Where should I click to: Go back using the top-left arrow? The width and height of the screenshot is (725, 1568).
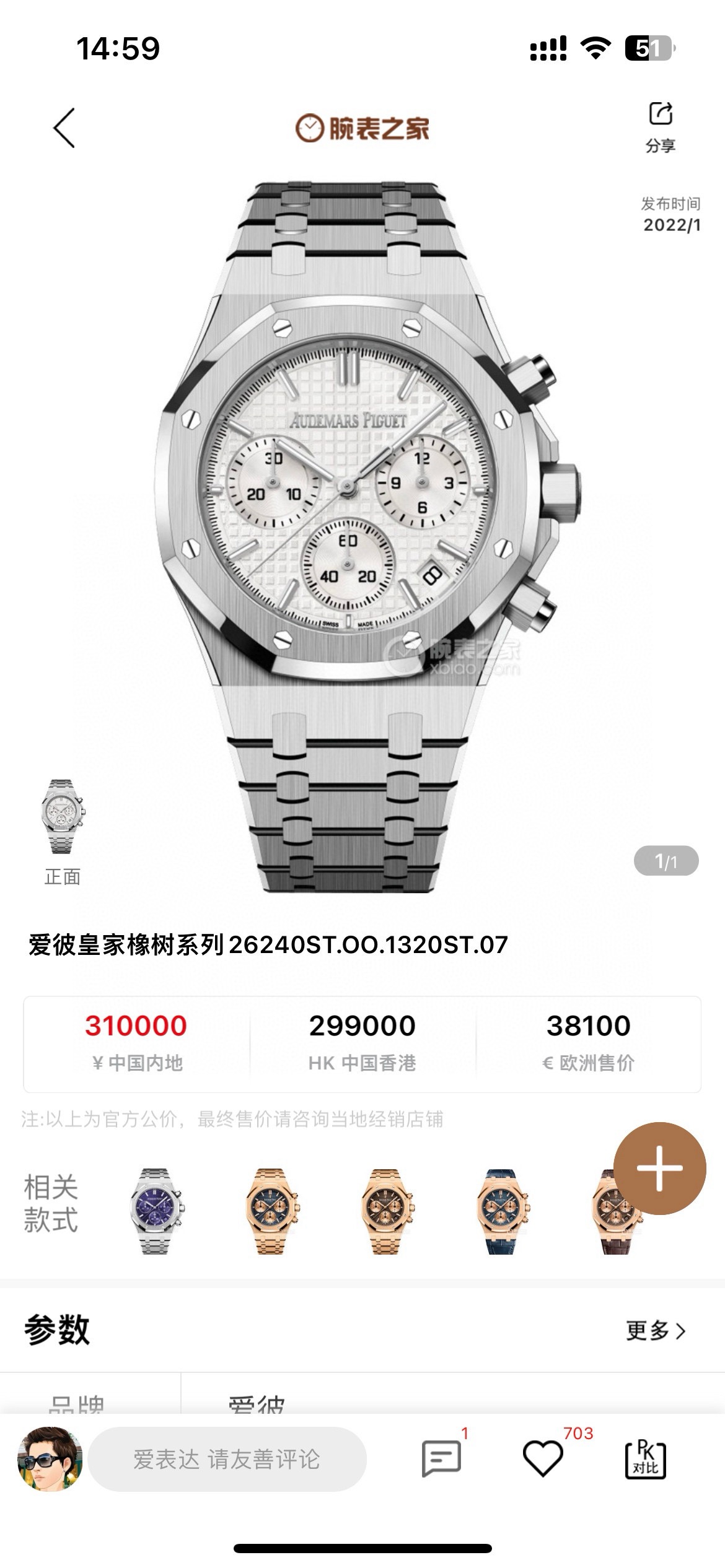(x=64, y=128)
